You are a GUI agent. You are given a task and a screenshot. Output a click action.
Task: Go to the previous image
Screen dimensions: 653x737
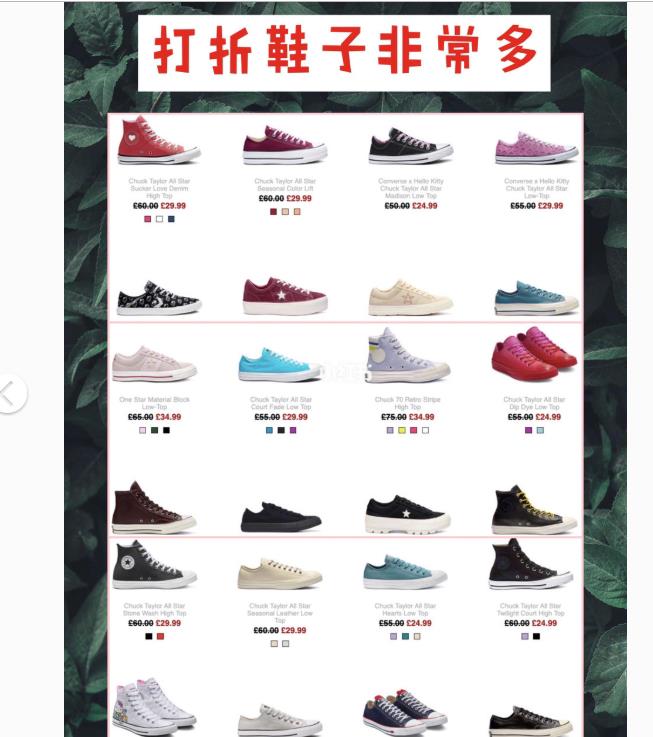point(9,392)
